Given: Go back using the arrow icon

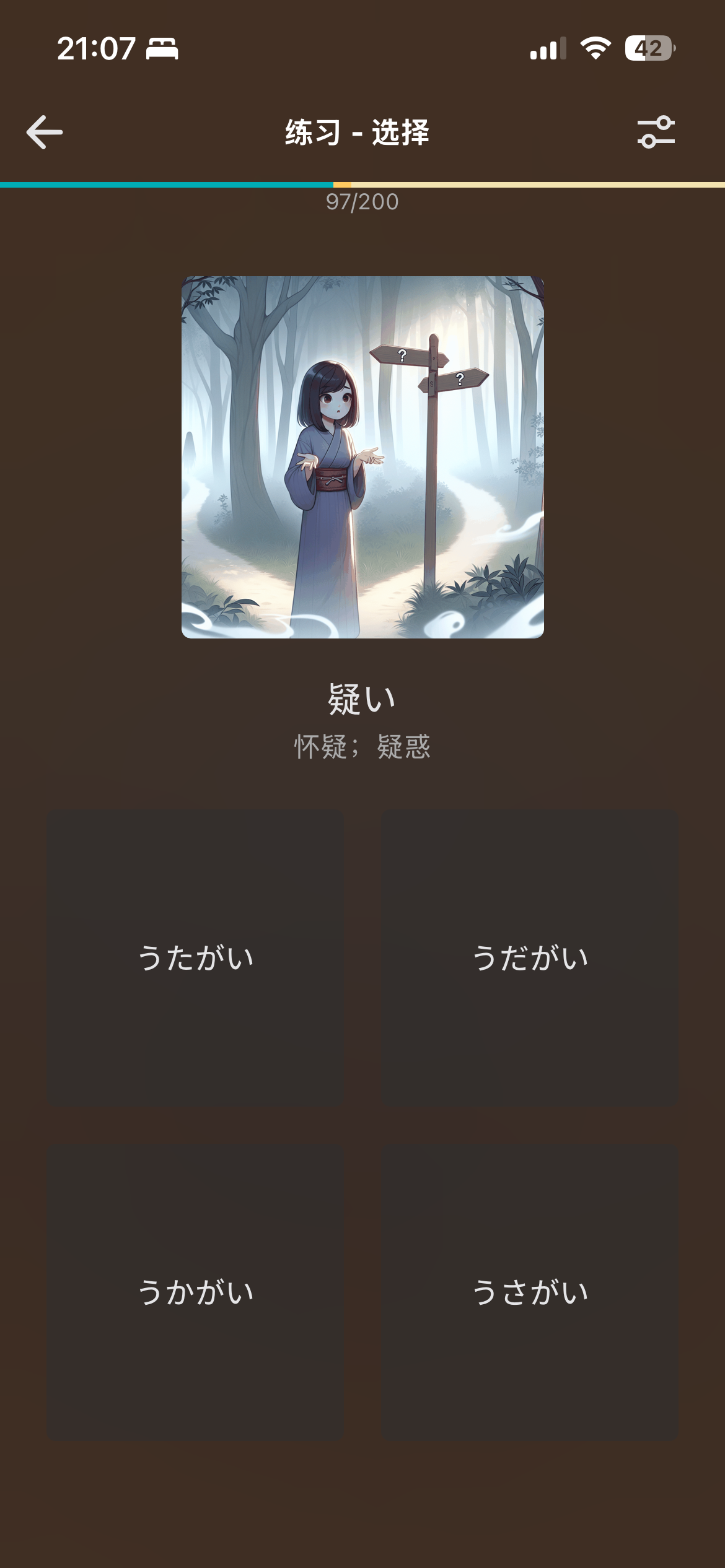Looking at the screenshot, I should pos(45,132).
